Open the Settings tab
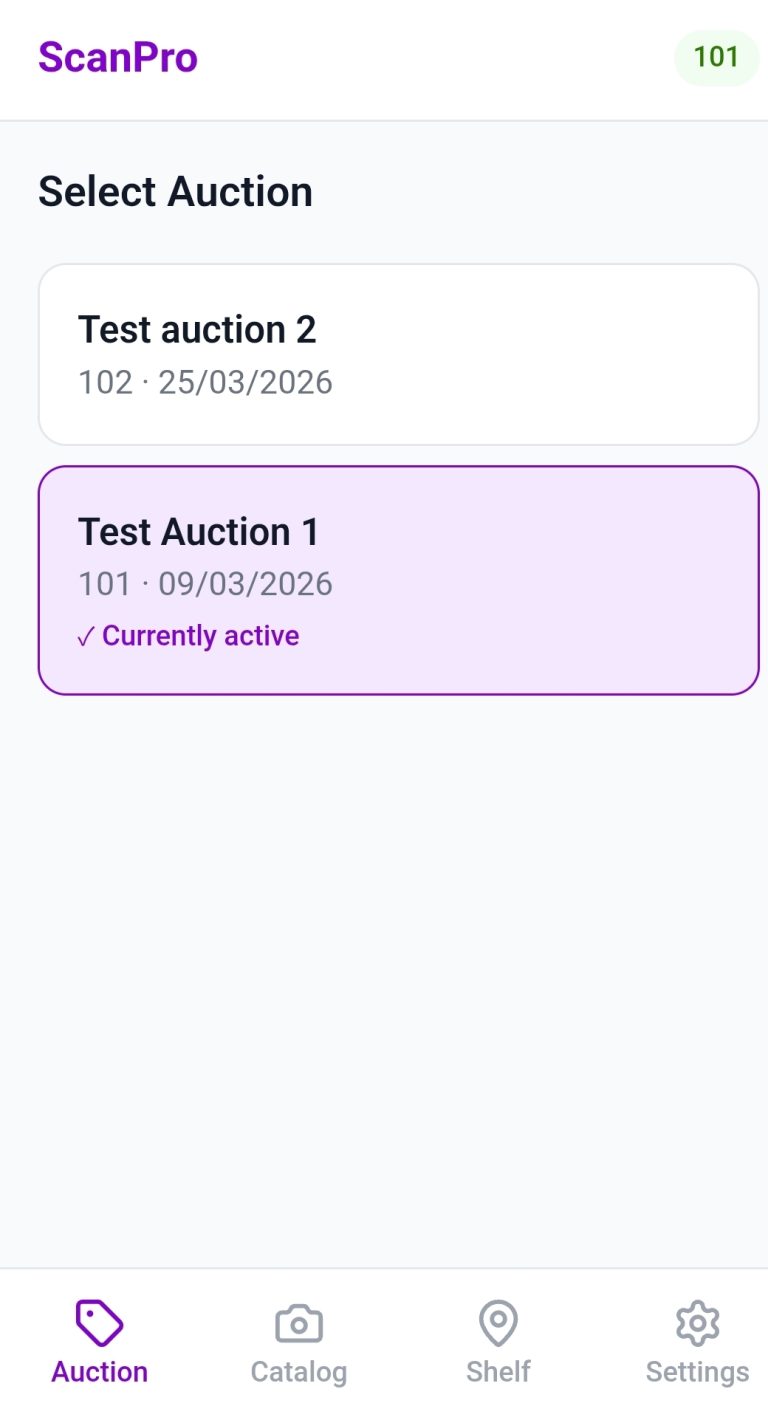 [696, 1340]
